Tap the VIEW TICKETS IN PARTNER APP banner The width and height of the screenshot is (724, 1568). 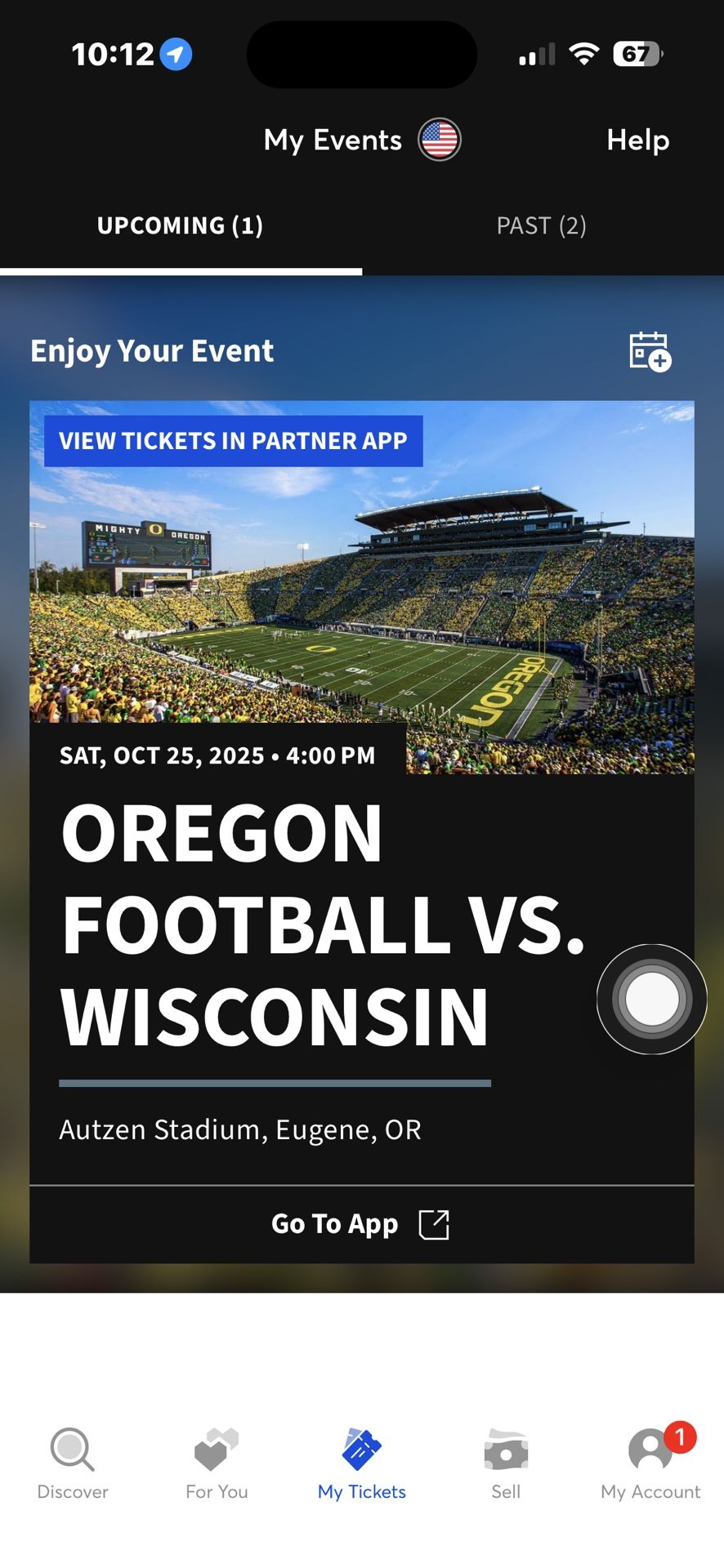click(232, 440)
